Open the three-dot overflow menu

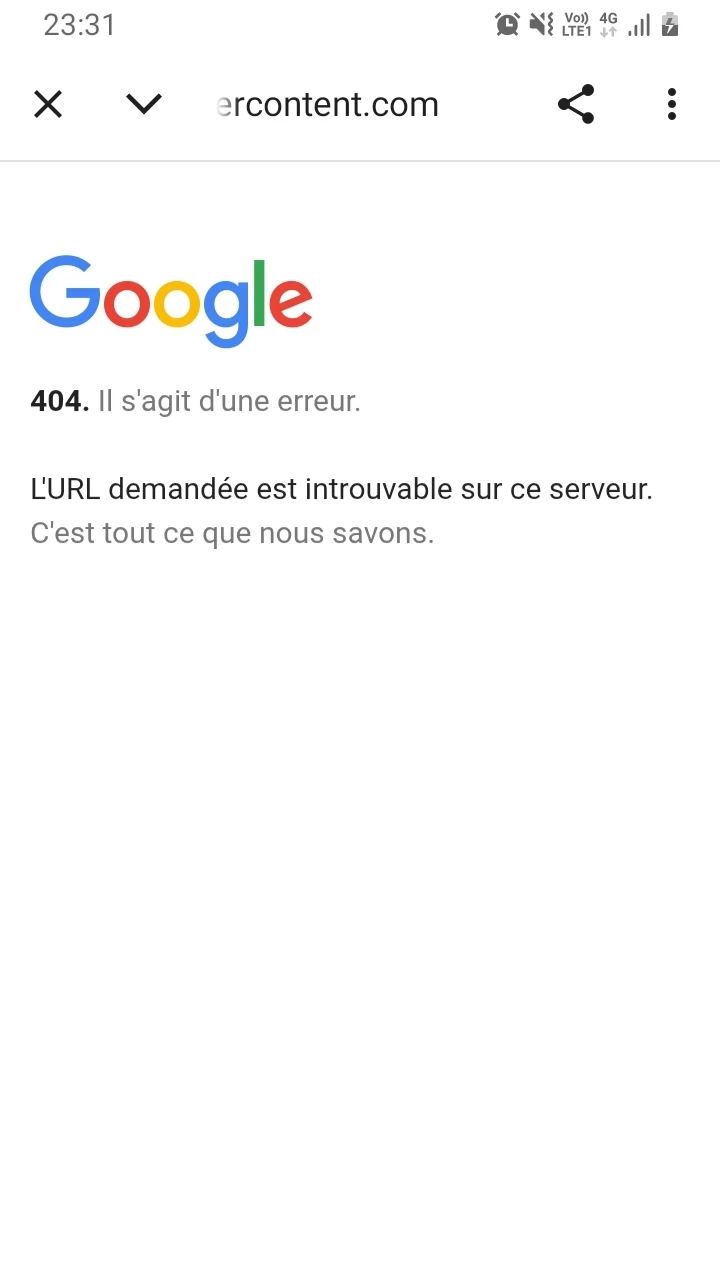(x=672, y=104)
